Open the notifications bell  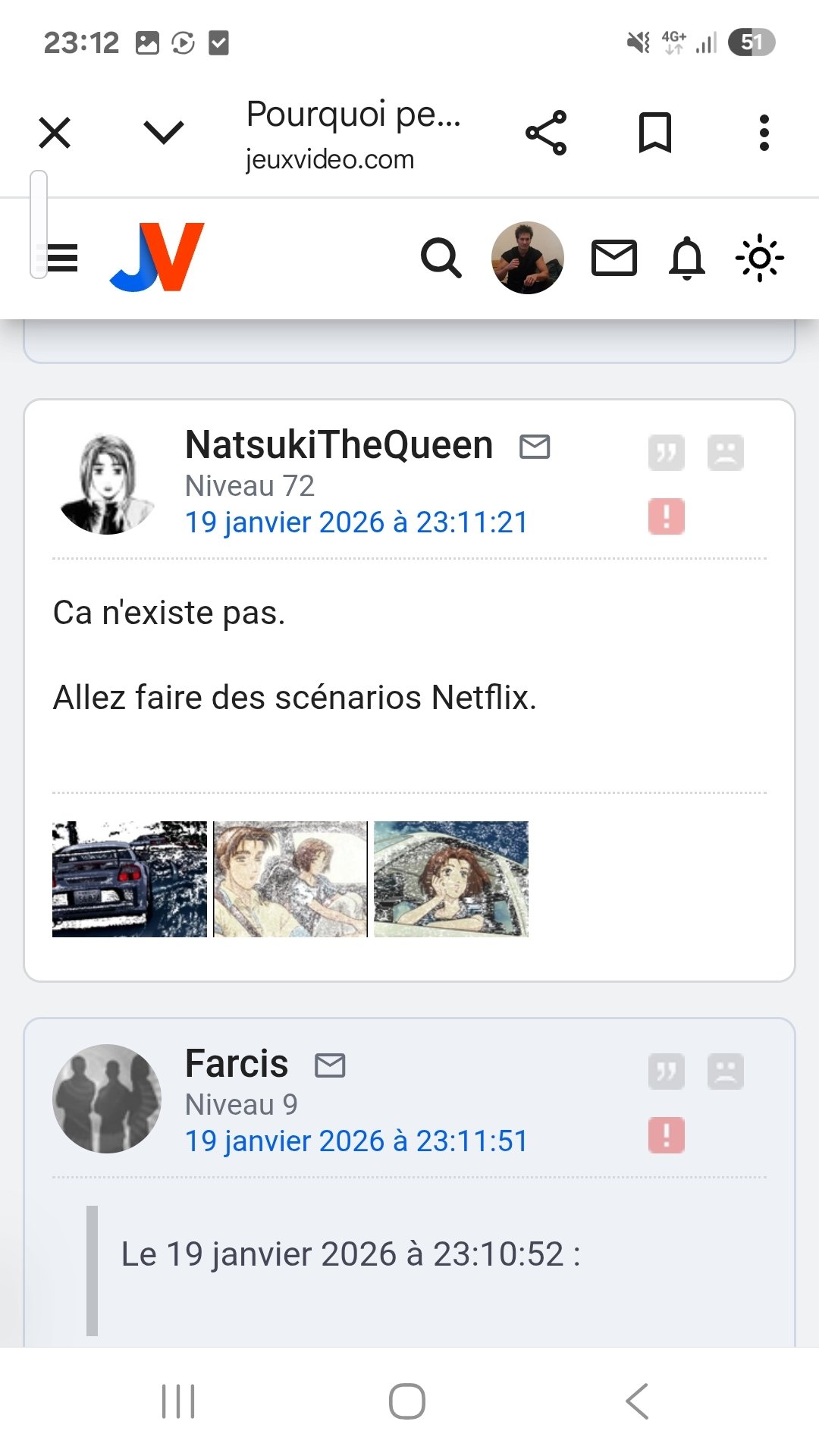point(687,258)
